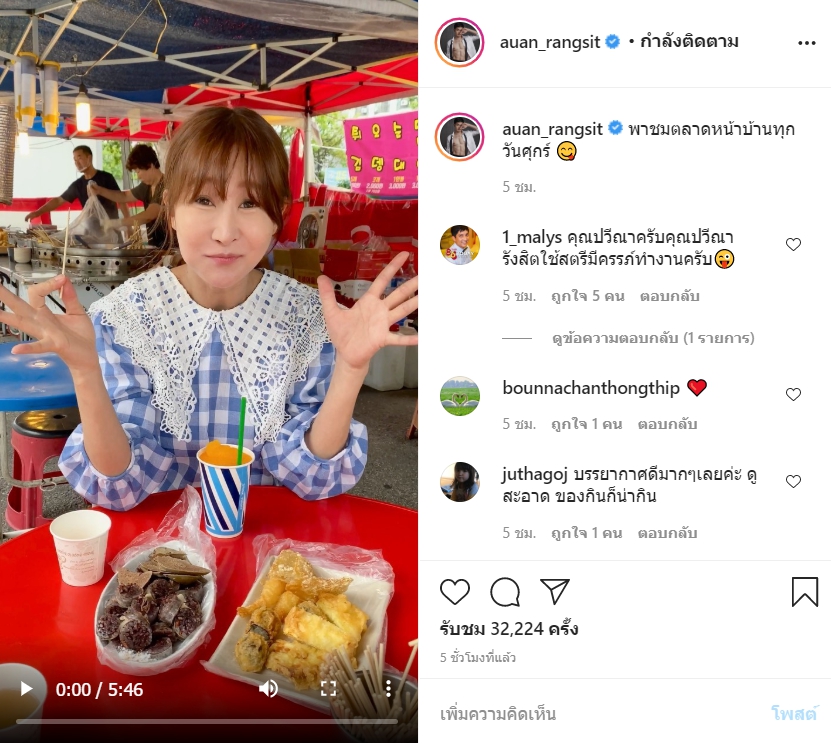Mute the video sound
This screenshot has width=831, height=743.
268,689
